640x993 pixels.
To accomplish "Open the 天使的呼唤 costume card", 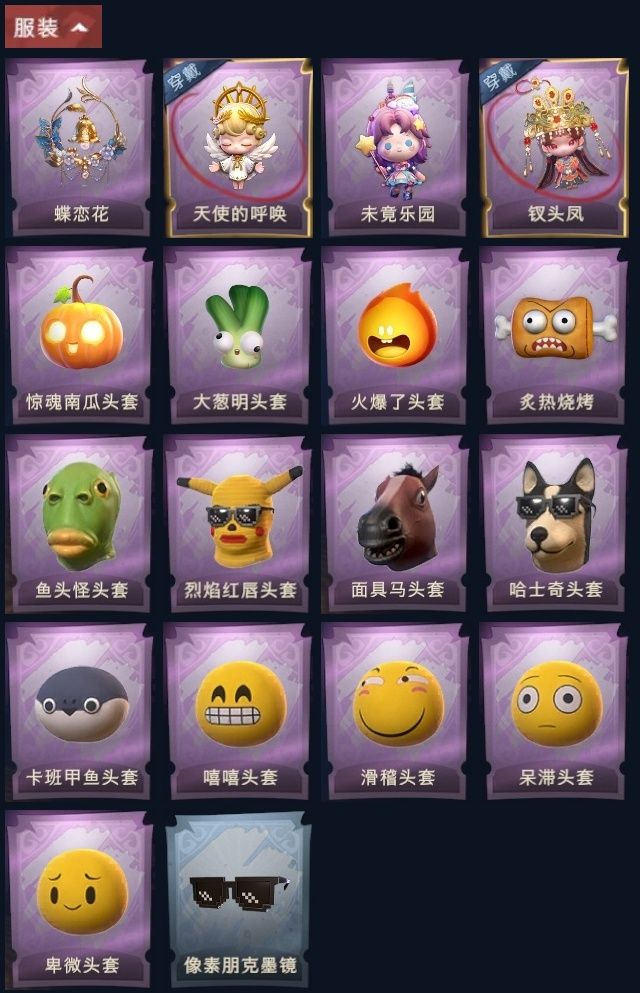I will [x=238, y=147].
